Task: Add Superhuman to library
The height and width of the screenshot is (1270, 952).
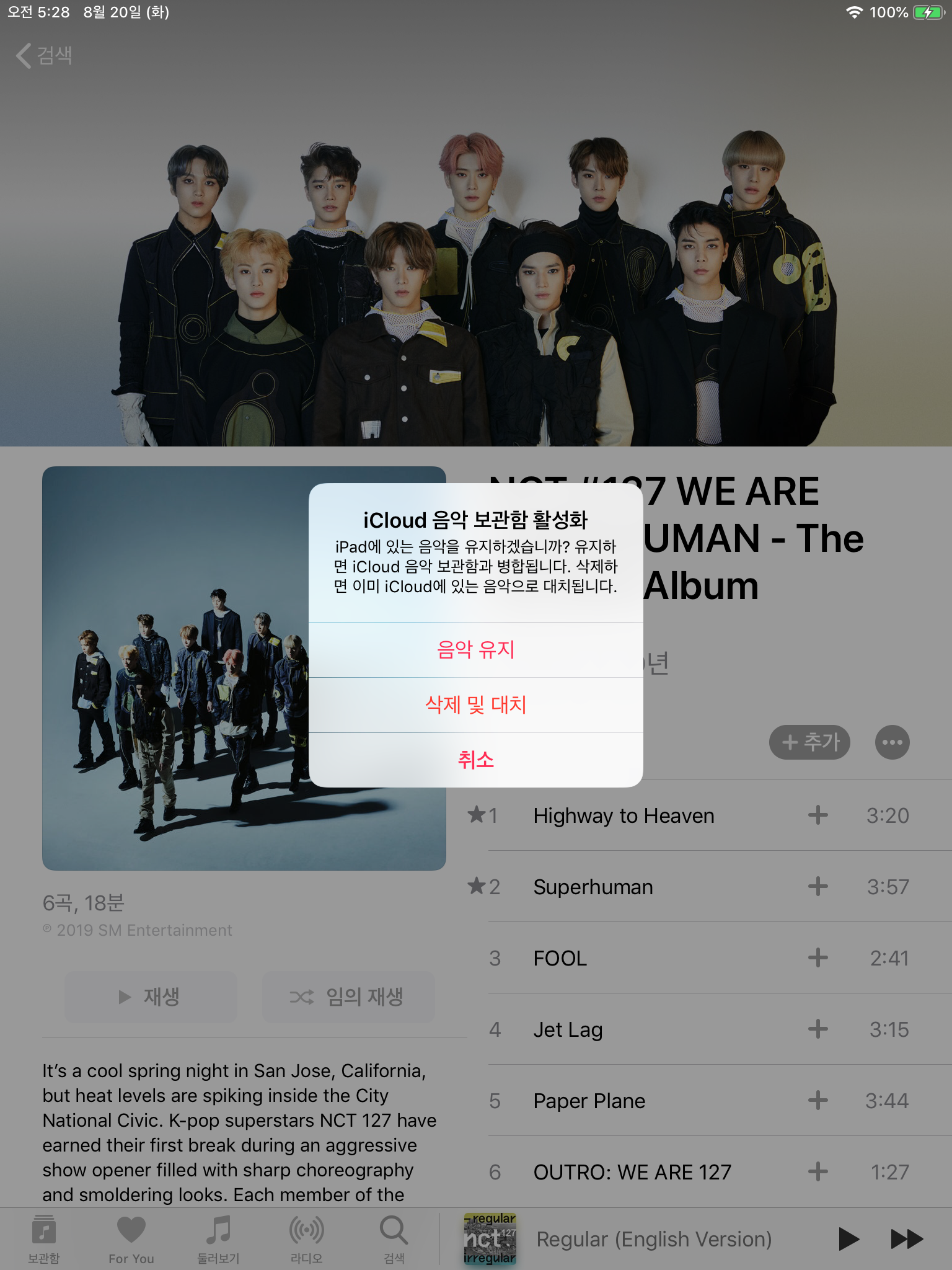Action: click(818, 886)
